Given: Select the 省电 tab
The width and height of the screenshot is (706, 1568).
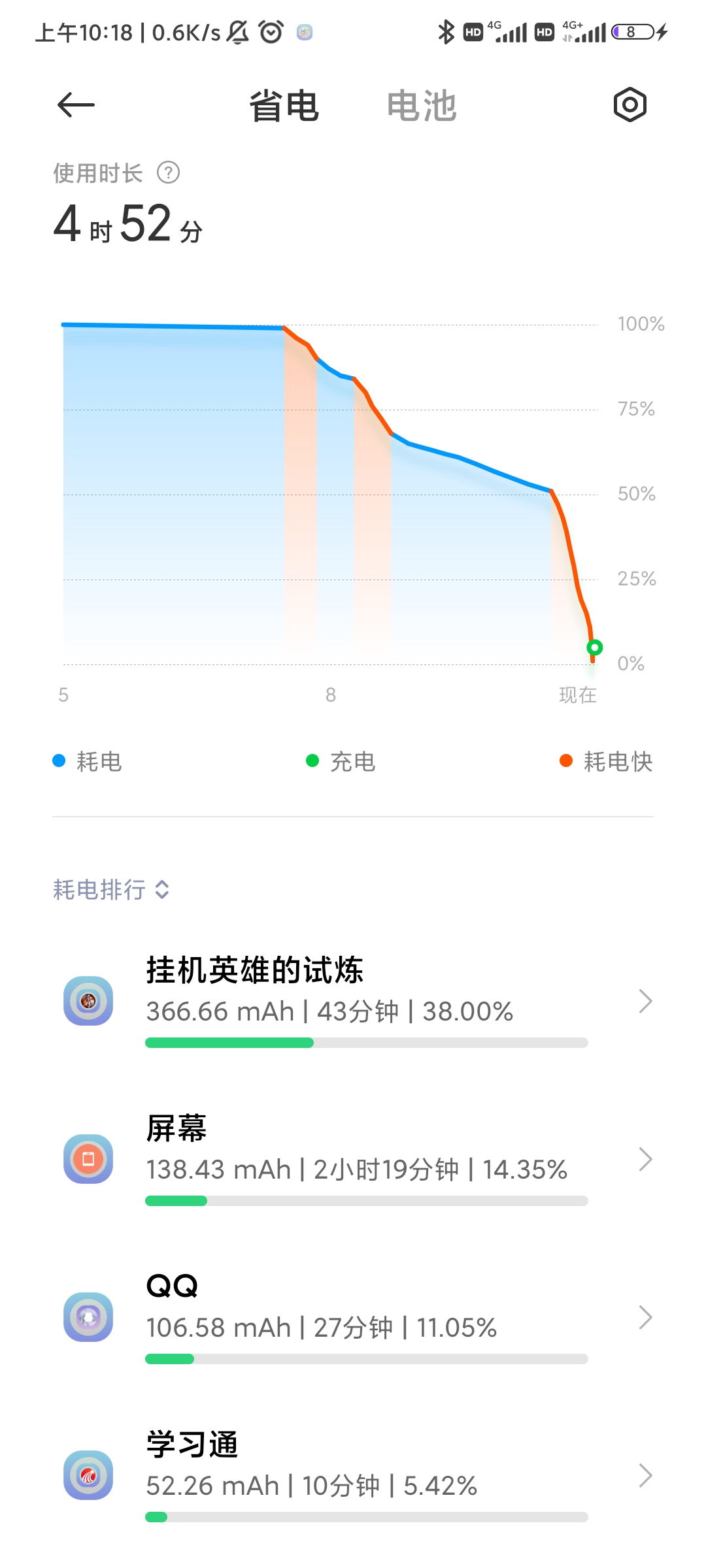Looking at the screenshot, I should tap(284, 106).
